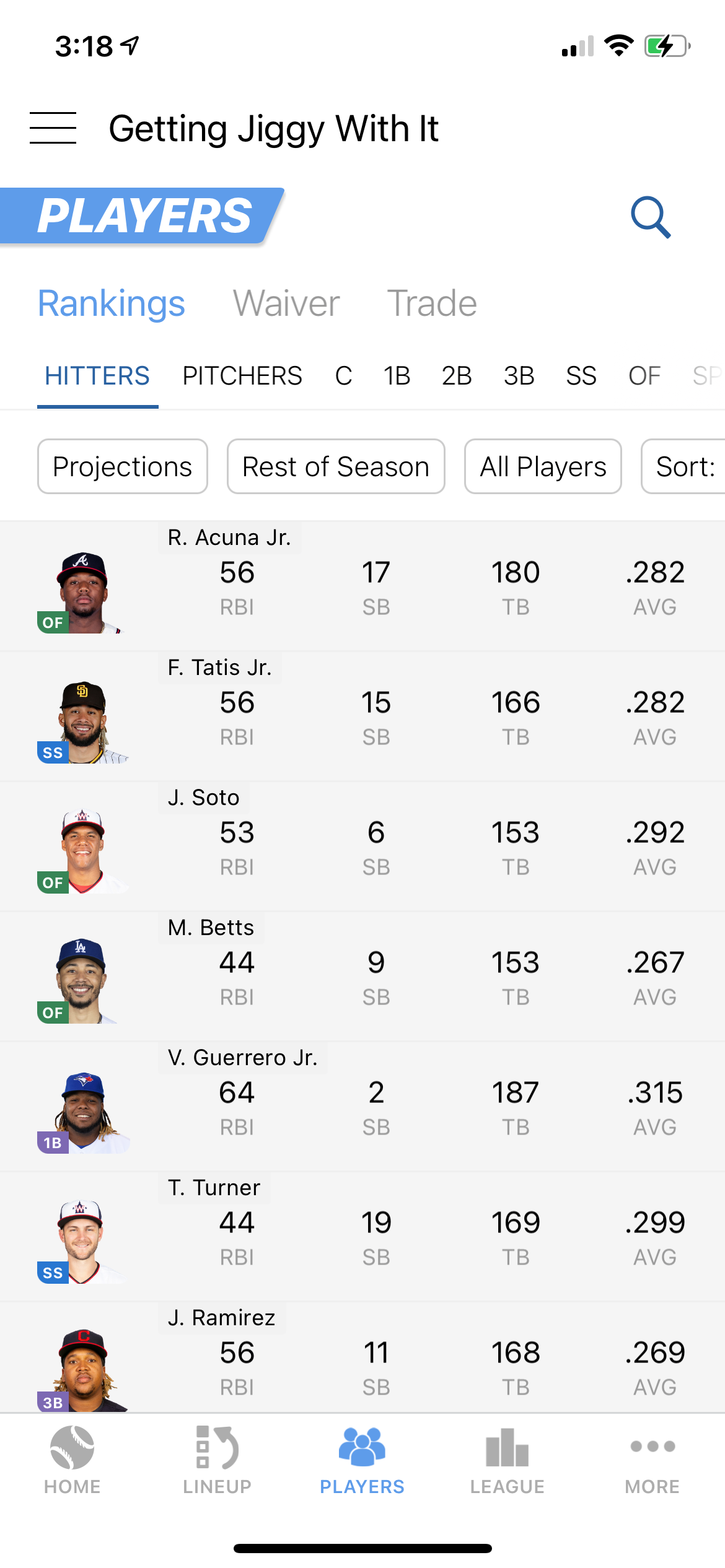725x1568 pixels.
Task: Open the Projections dropdown
Action: tap(123, 466)
